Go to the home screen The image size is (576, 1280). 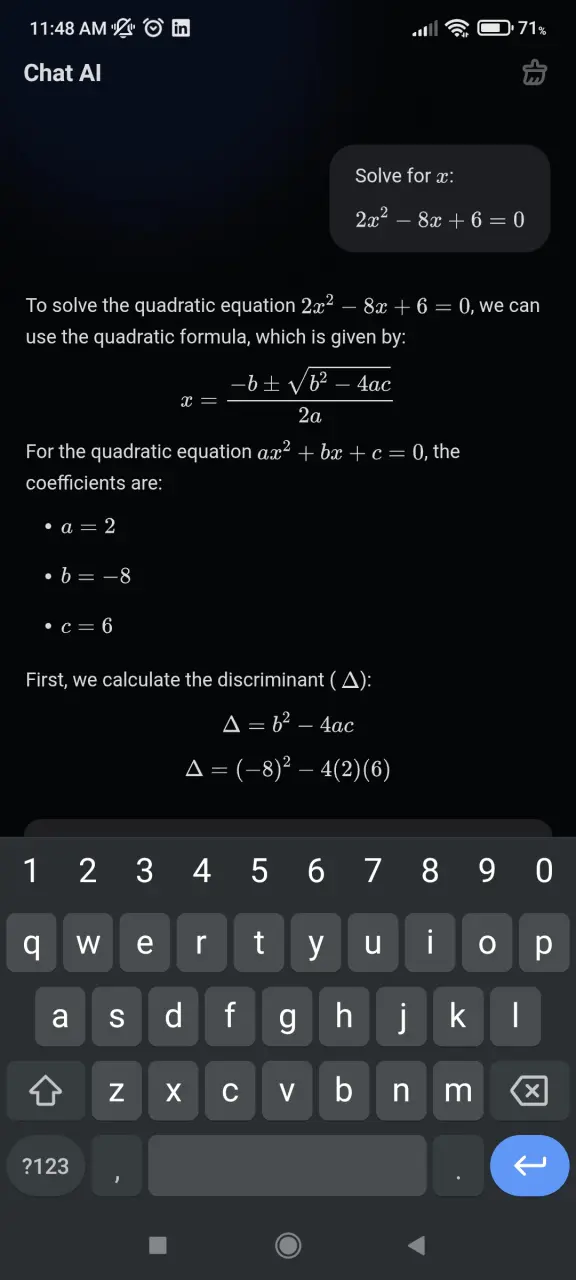pos(288,1245)
